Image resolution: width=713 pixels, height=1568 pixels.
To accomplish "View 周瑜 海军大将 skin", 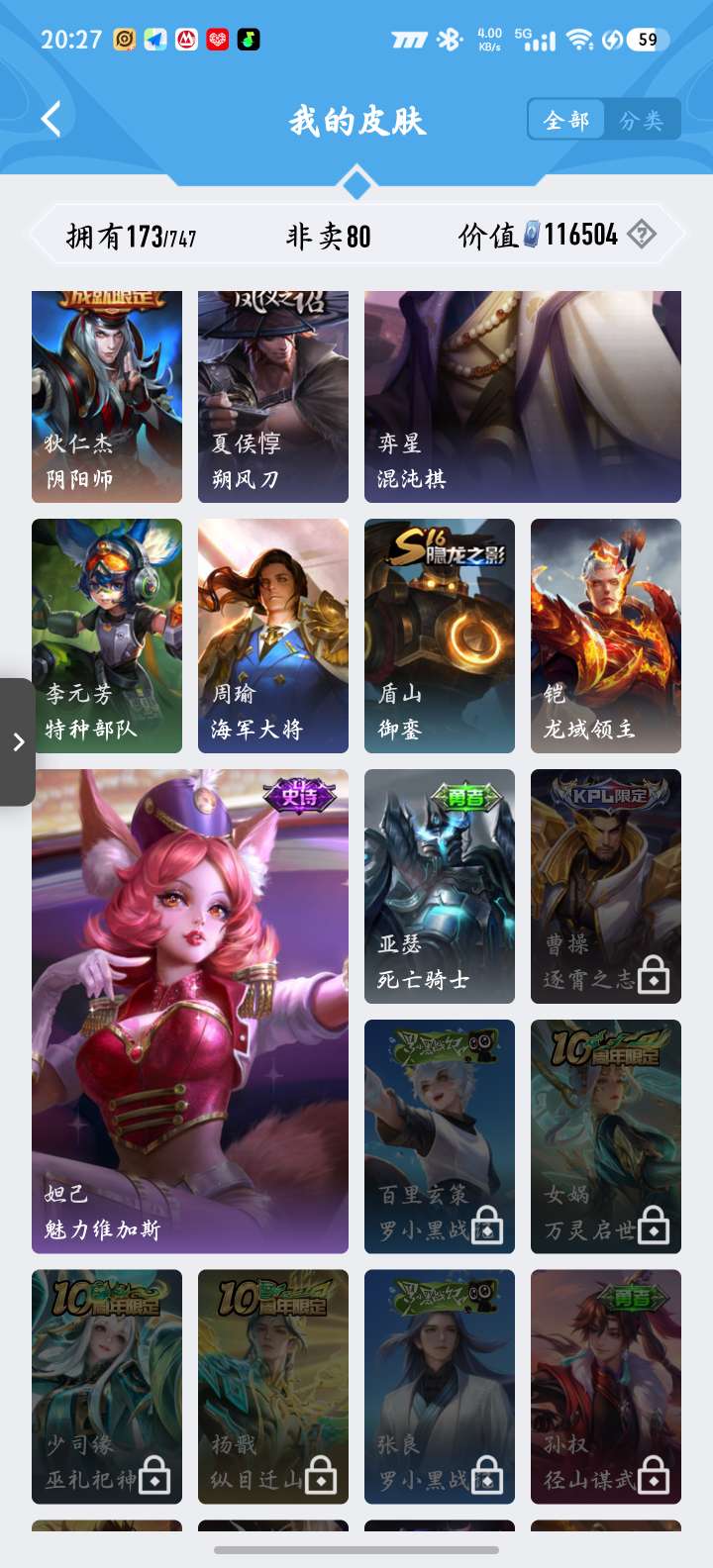I will coord(273,636).
